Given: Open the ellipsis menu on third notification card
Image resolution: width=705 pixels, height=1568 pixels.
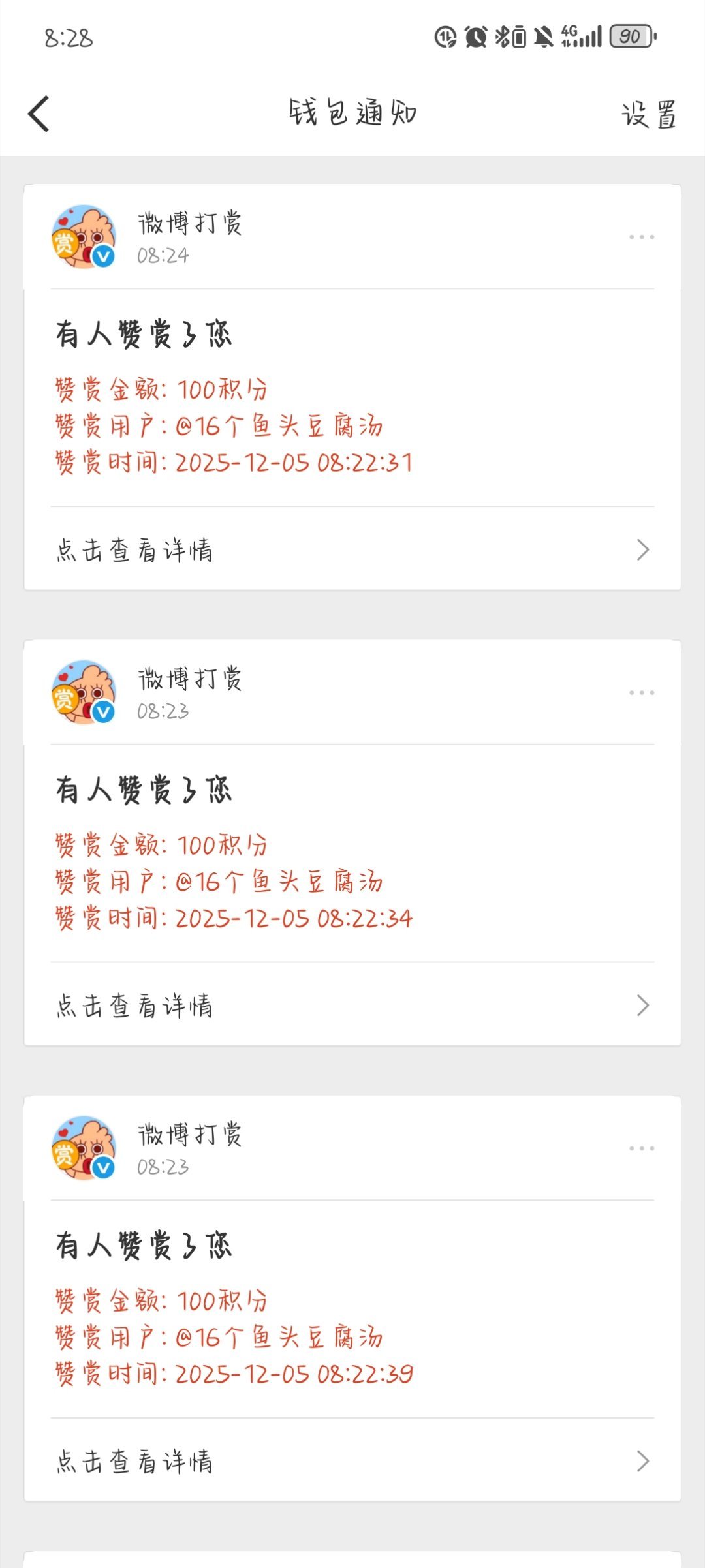Looking at the screenshot, I should point(642,1146).
